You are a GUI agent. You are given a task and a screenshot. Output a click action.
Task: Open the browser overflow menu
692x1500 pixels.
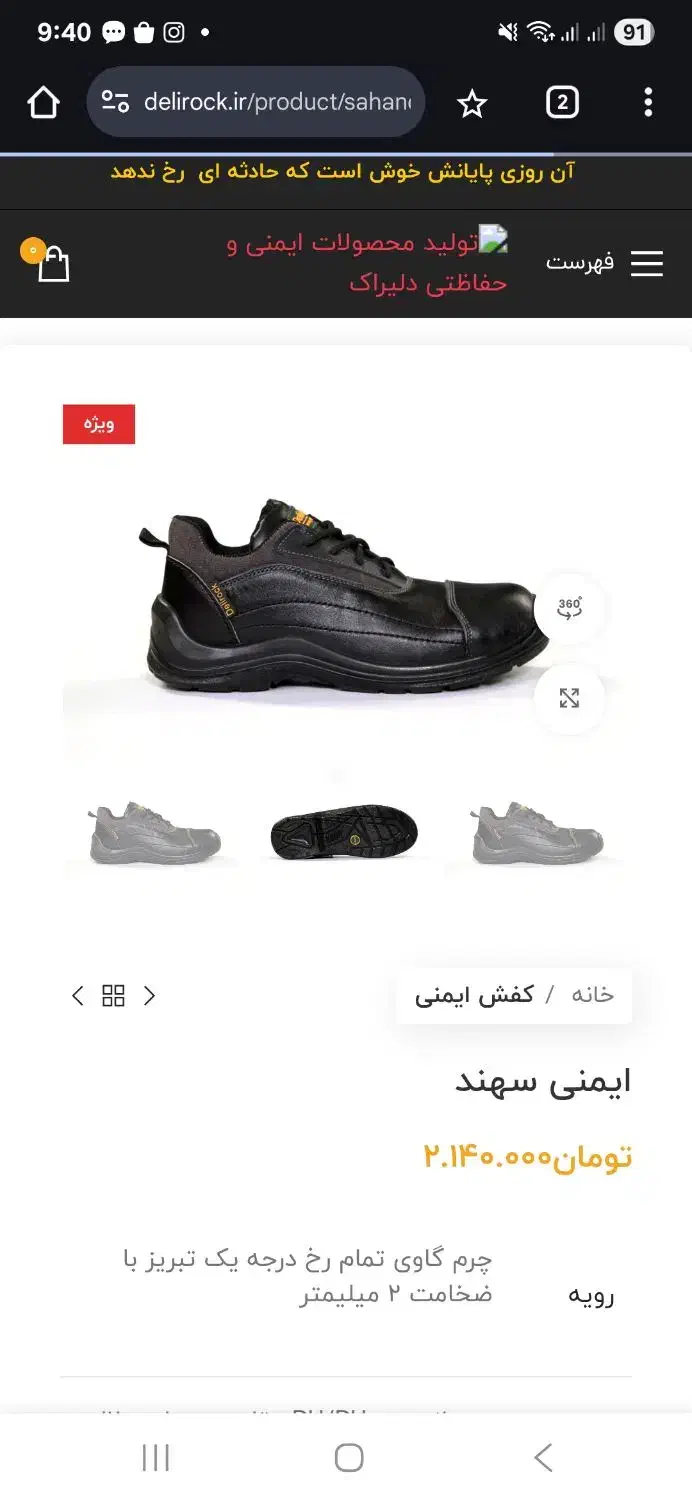pyautogui.click(x=648, y=102)
